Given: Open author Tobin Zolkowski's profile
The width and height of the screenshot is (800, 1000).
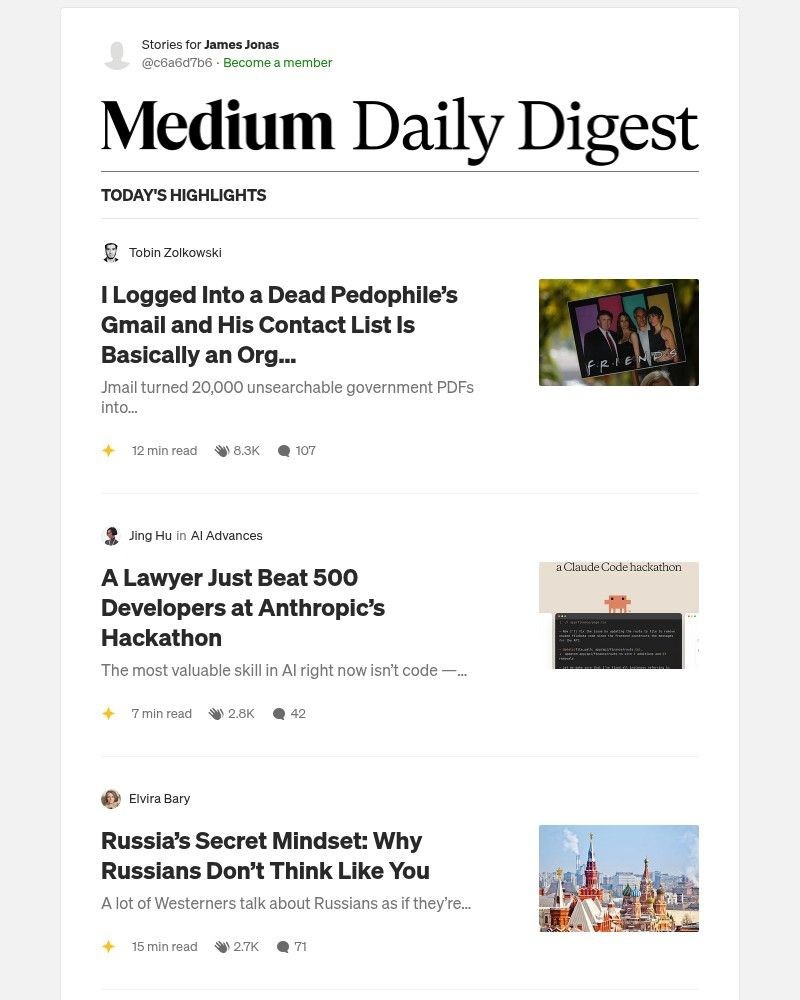Looking at the screenshot, I should [x=174, y=252].
